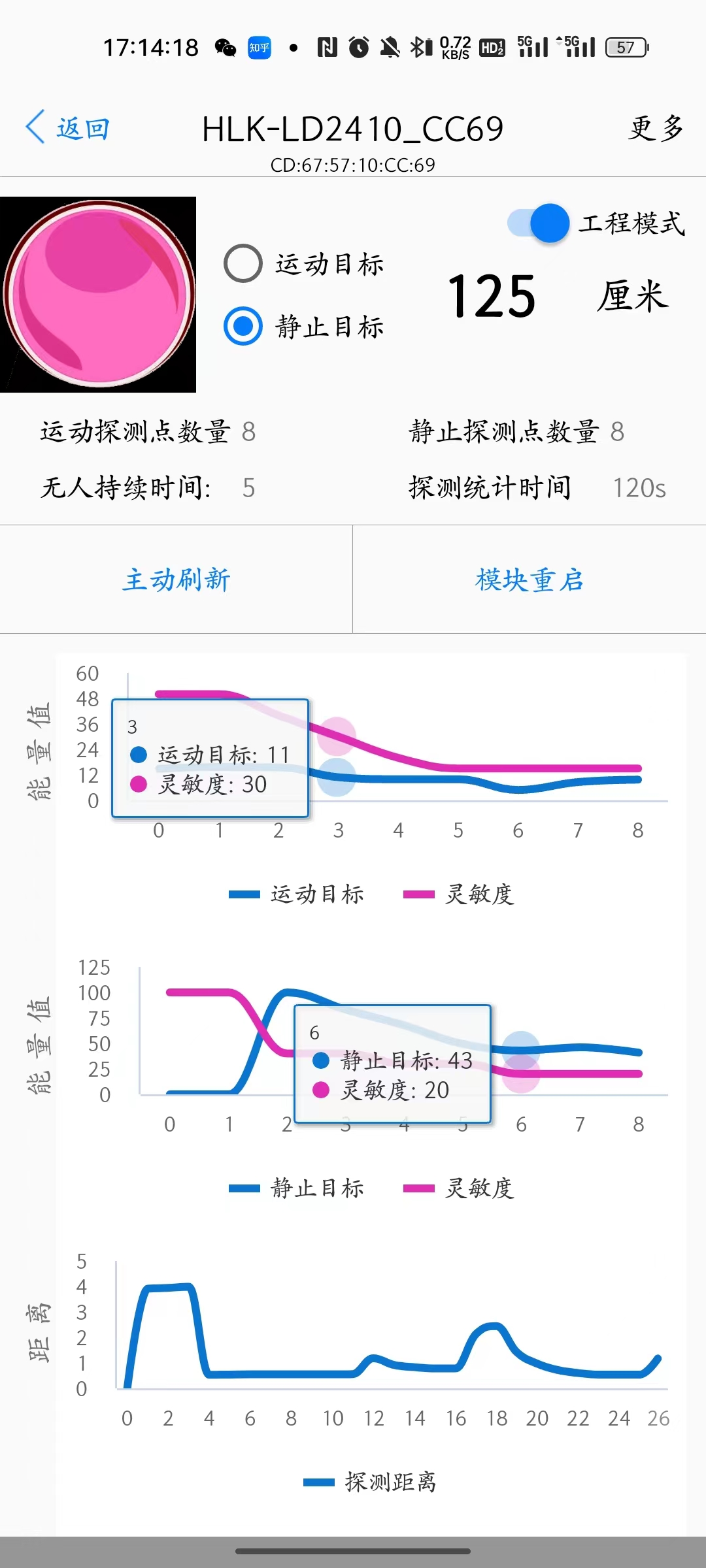Tap 主动刷新 to refresh data
This screenshot has height=1568, width=706.
(x=176, y=580)
